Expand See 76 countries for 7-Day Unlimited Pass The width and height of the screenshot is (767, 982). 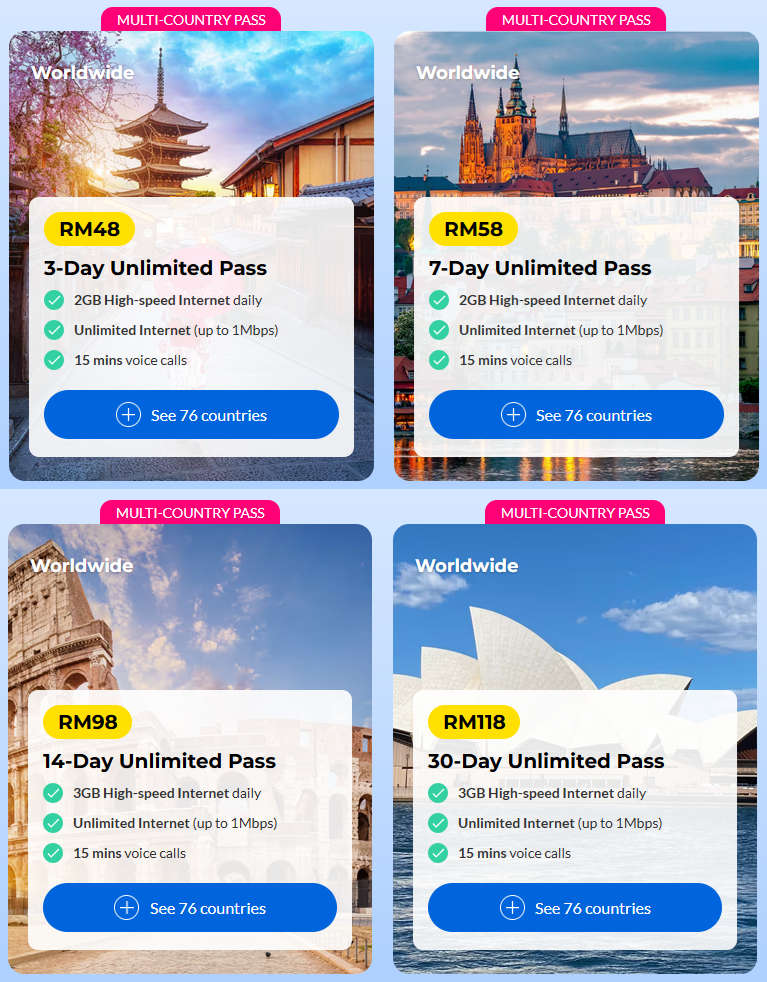(576, 415)
